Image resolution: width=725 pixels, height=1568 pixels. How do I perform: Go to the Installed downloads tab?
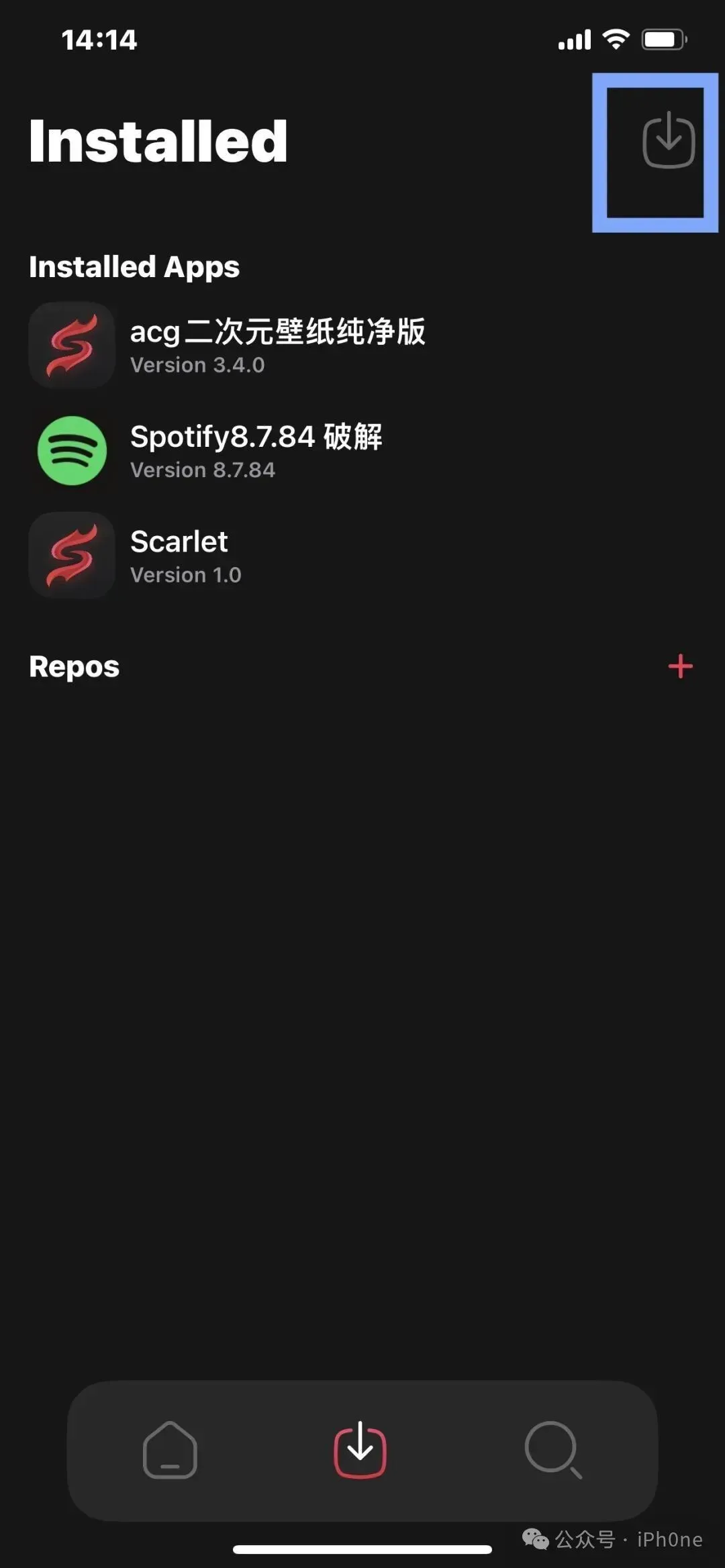pyautogui.click(x=360, y=1449)
